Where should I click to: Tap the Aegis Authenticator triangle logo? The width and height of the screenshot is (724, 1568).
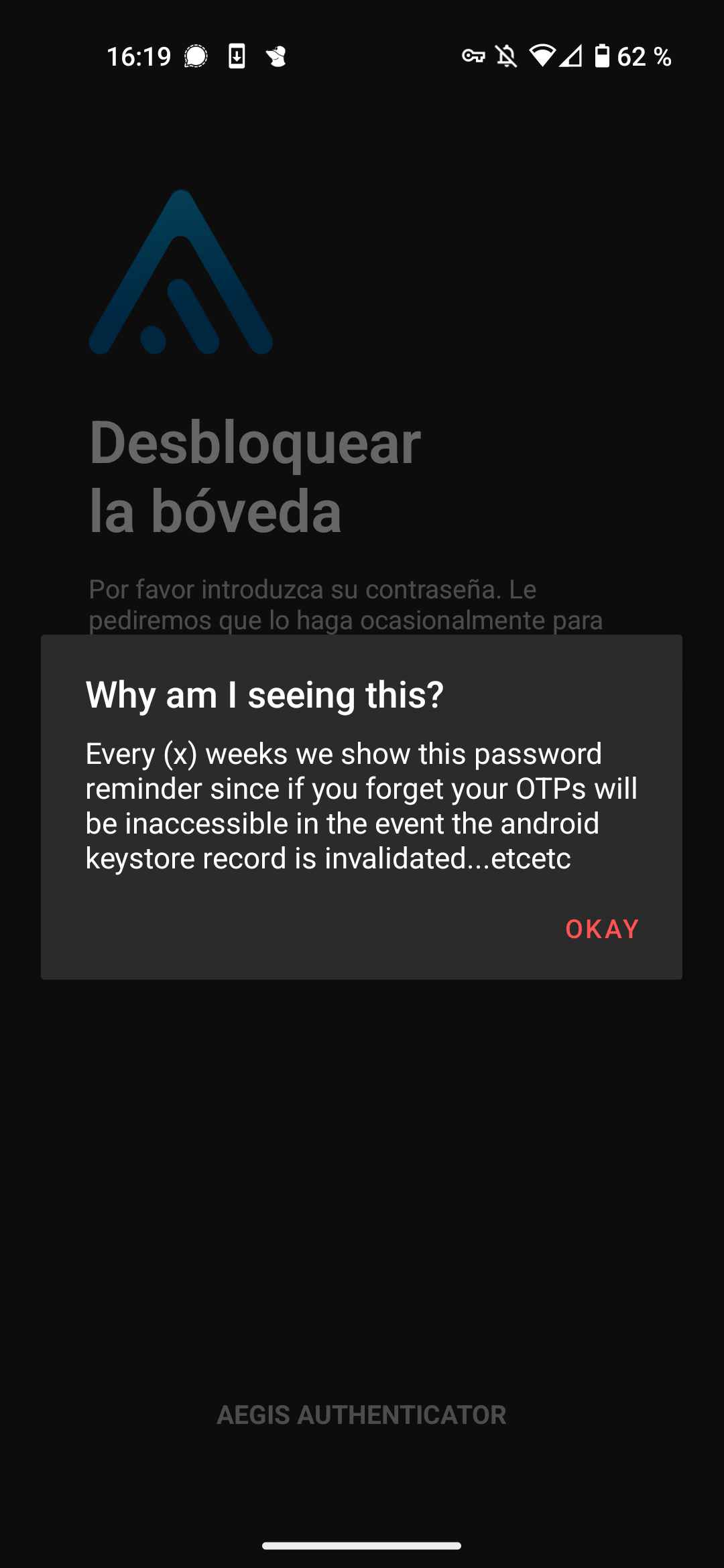point(181,271)
